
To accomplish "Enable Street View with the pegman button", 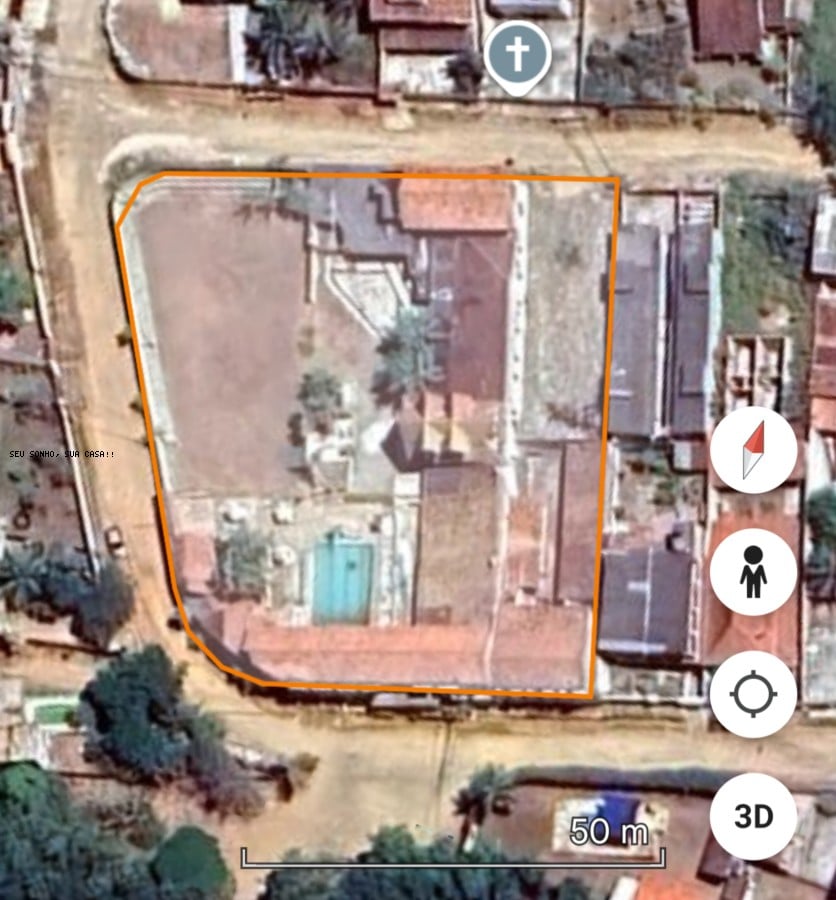I will [x=753, y=572].
